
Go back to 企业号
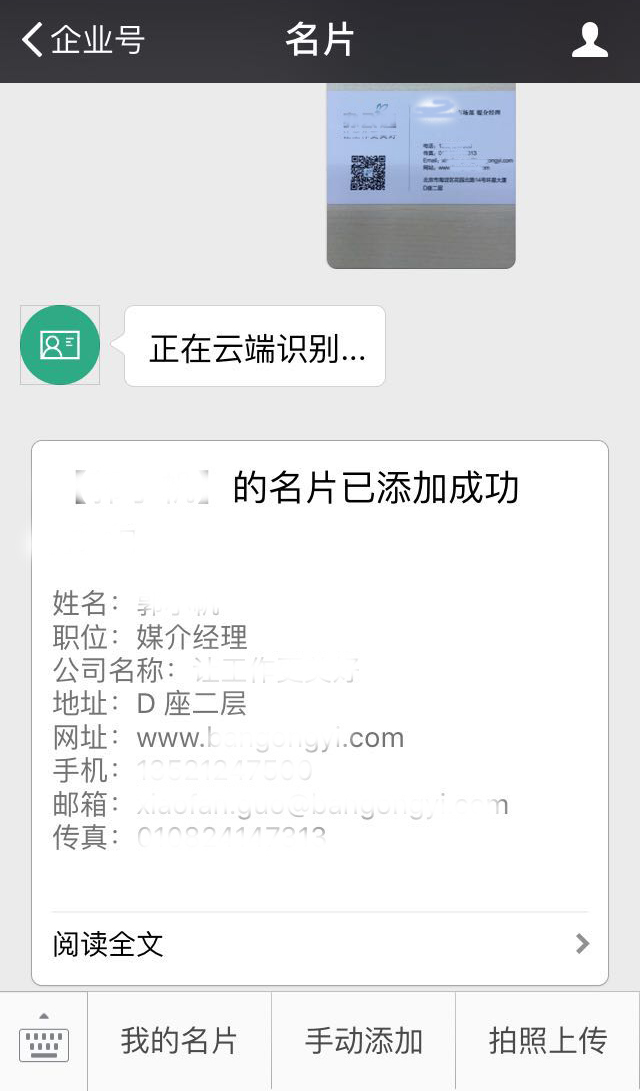[83, 41]
